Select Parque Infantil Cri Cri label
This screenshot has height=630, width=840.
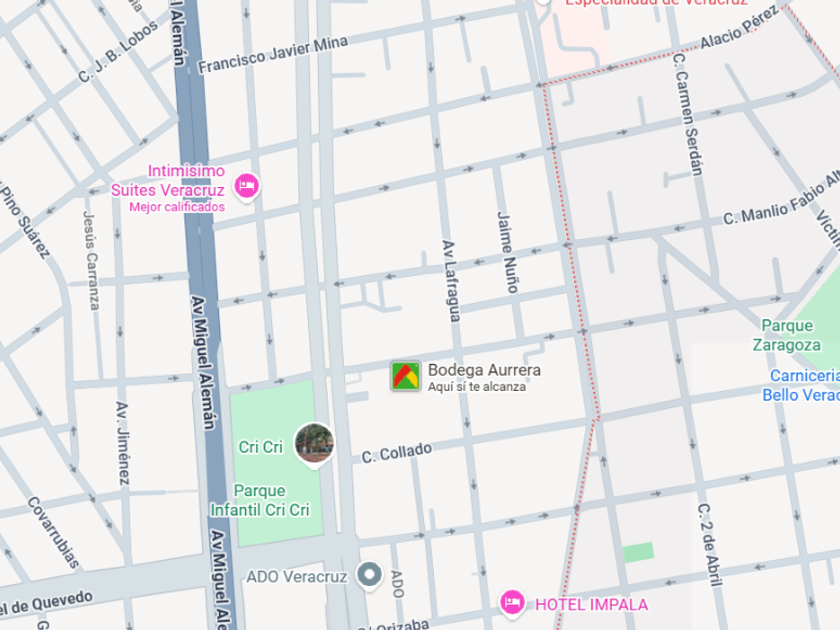click(x=260, y=500)
